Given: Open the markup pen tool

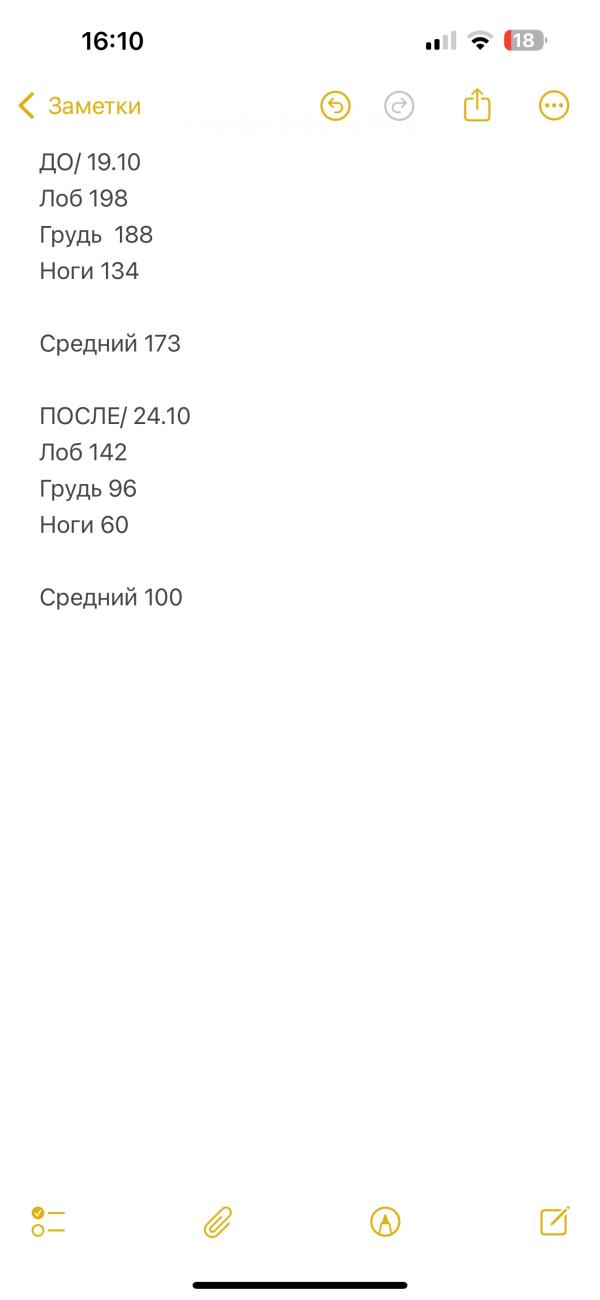Looking at the screenshot, I should [x=385, y=1222].
